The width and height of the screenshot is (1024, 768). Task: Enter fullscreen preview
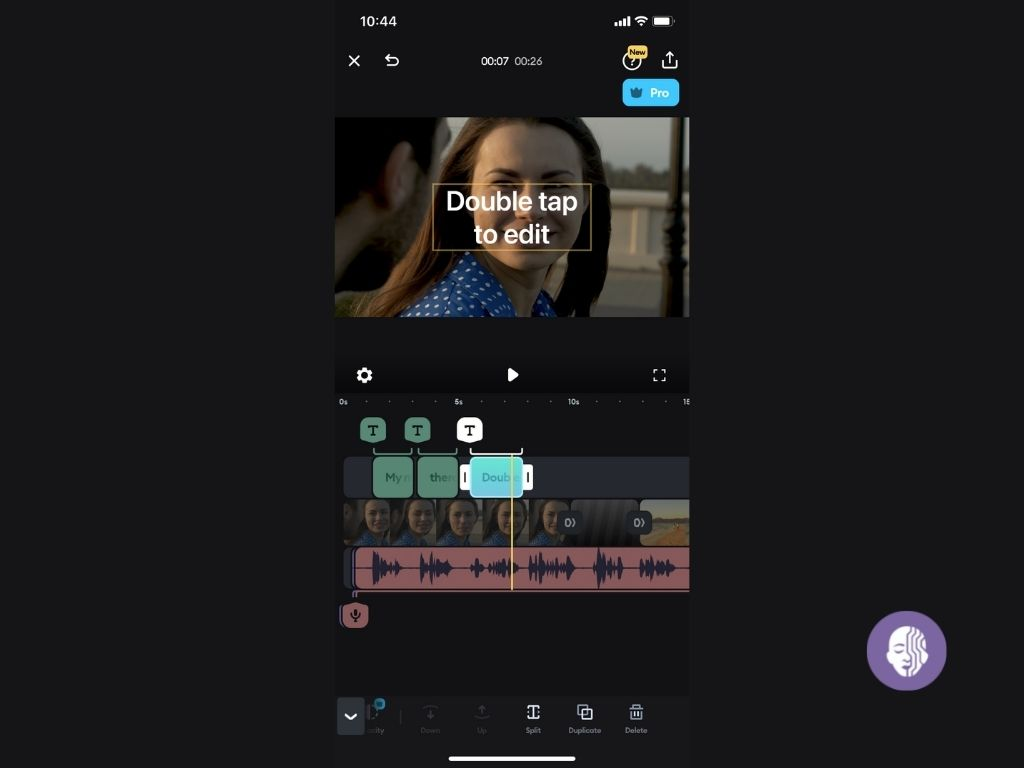660,375
